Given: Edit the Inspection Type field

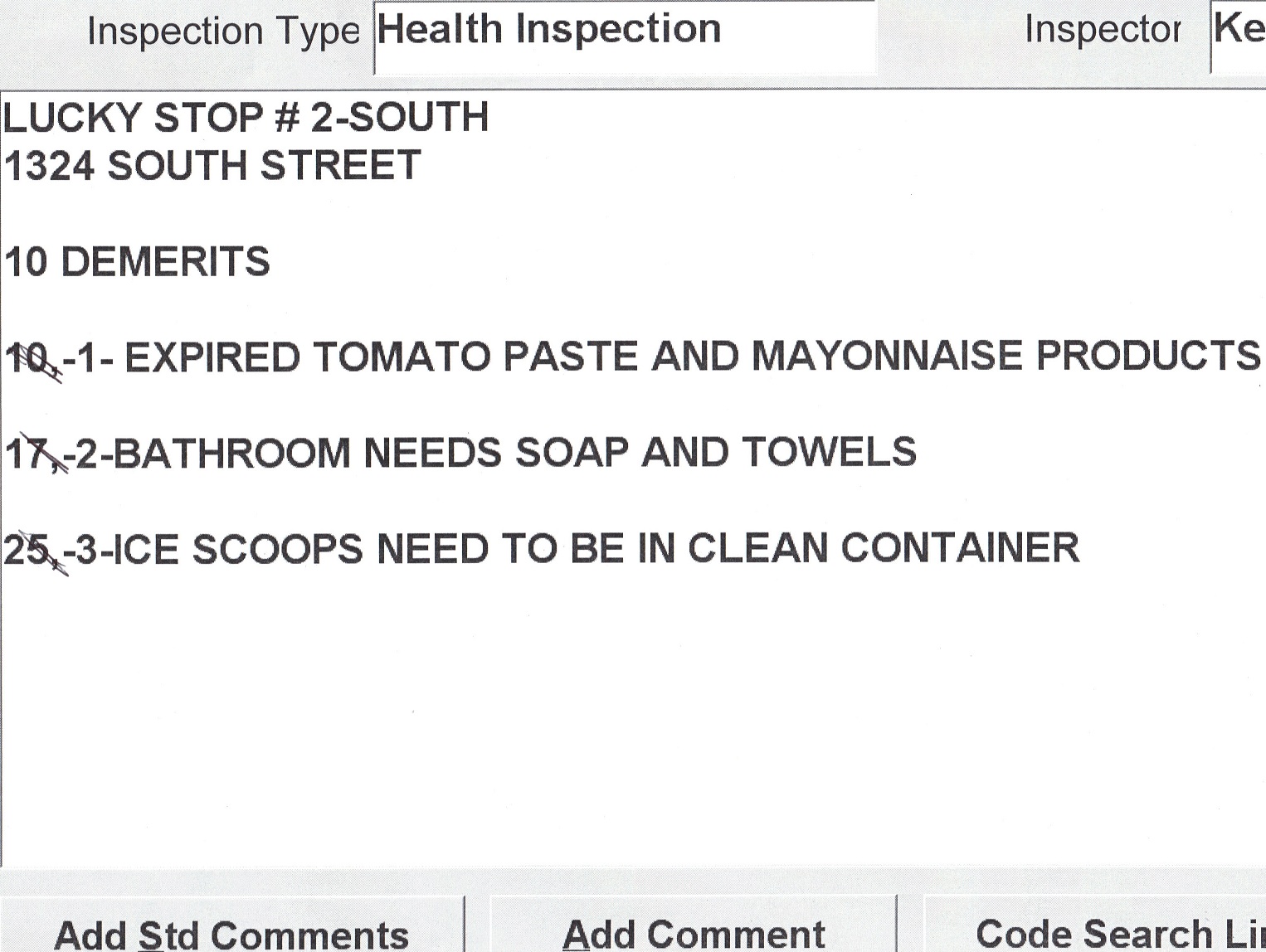Looking at the screenshot, I should (624, 35).
